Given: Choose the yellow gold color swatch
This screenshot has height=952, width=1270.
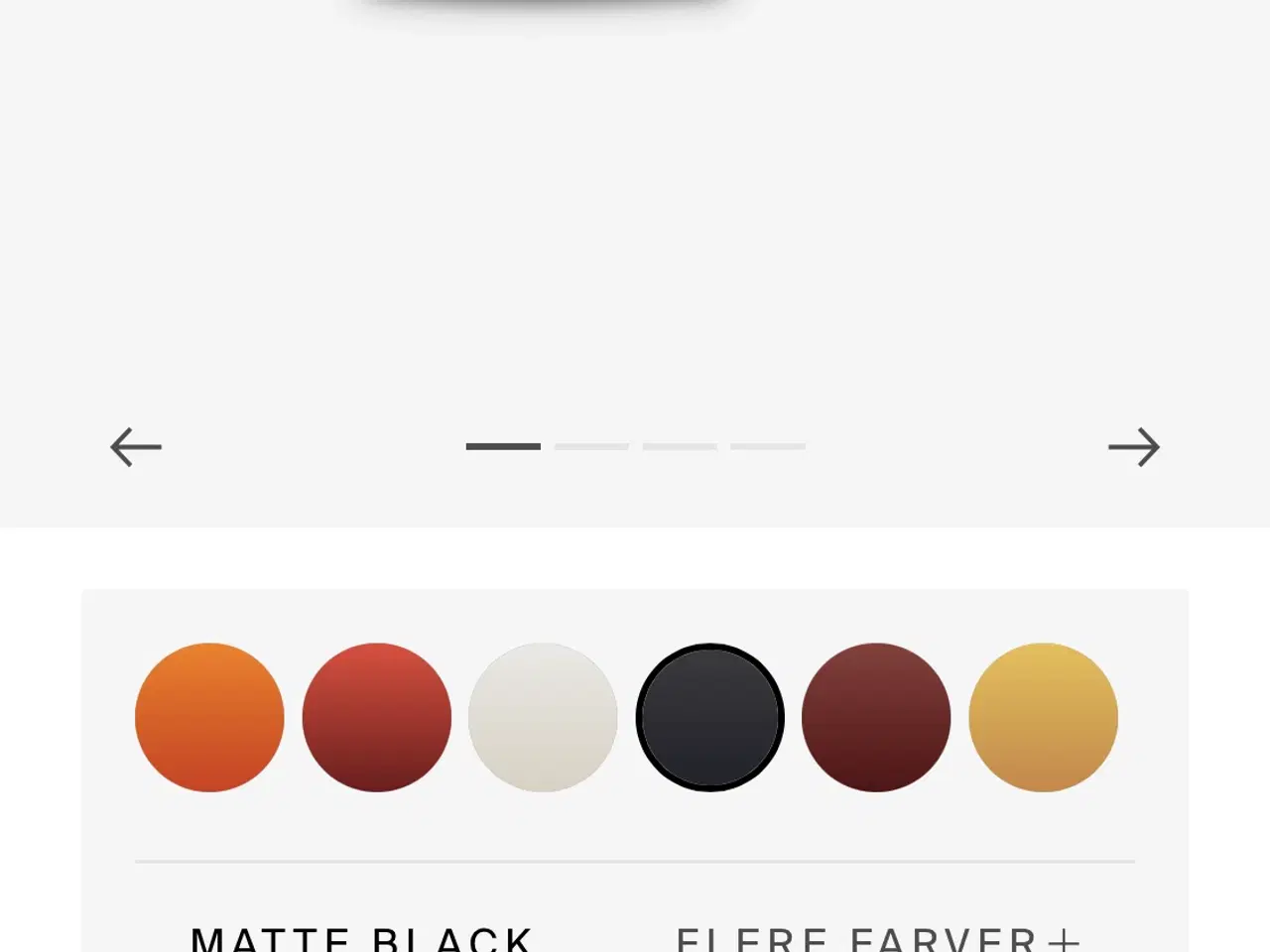Looking at the screenshot, I should point(1043,717).
